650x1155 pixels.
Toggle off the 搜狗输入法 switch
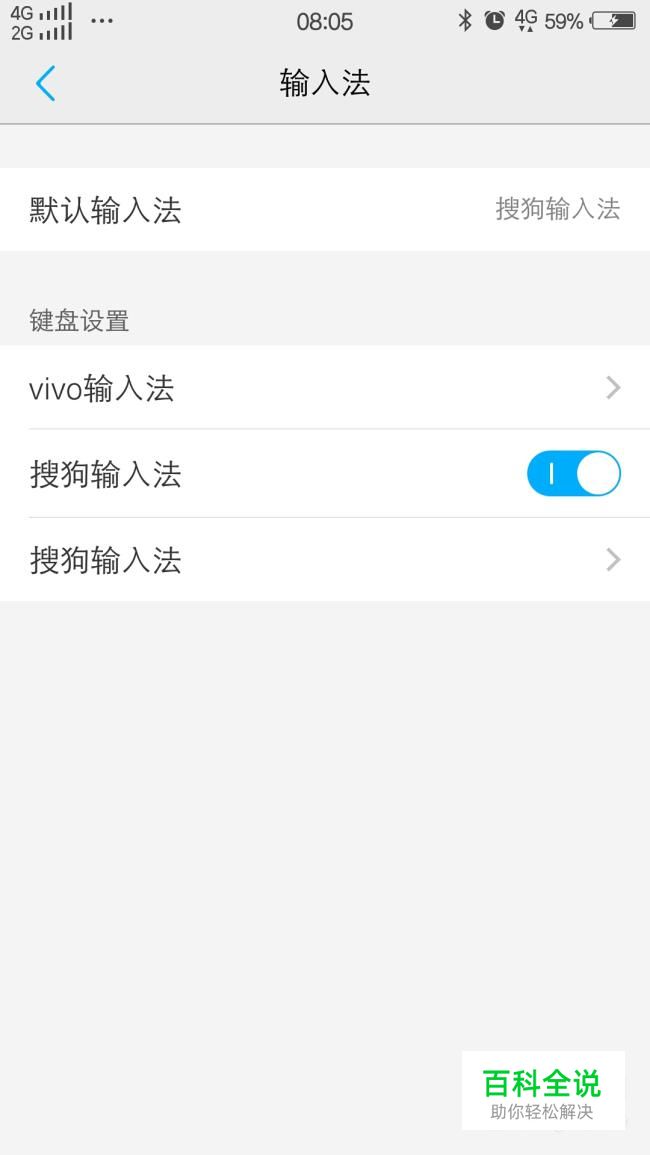point(573,474)
